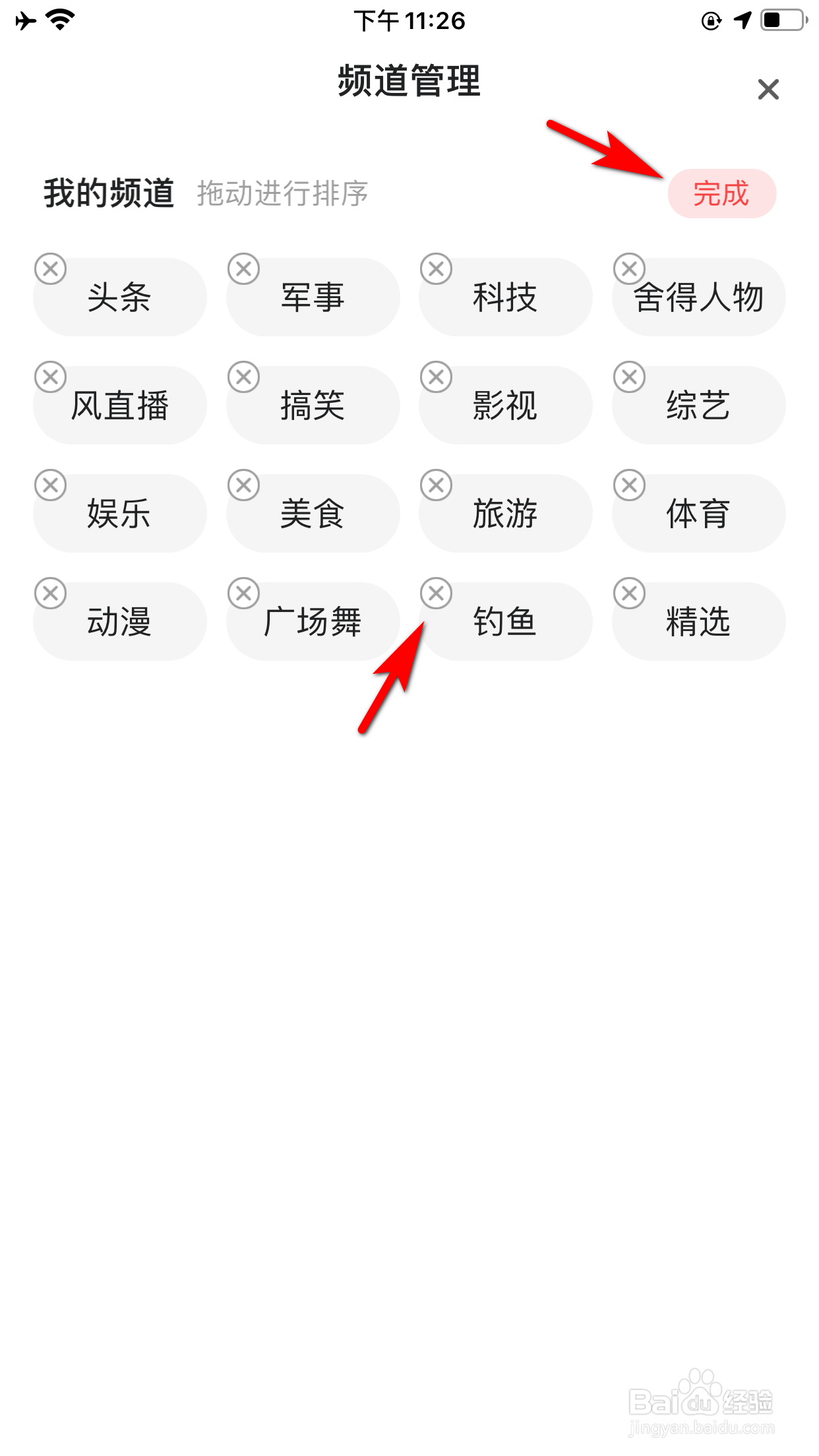Delete 体育 using its remove icon

629,485
